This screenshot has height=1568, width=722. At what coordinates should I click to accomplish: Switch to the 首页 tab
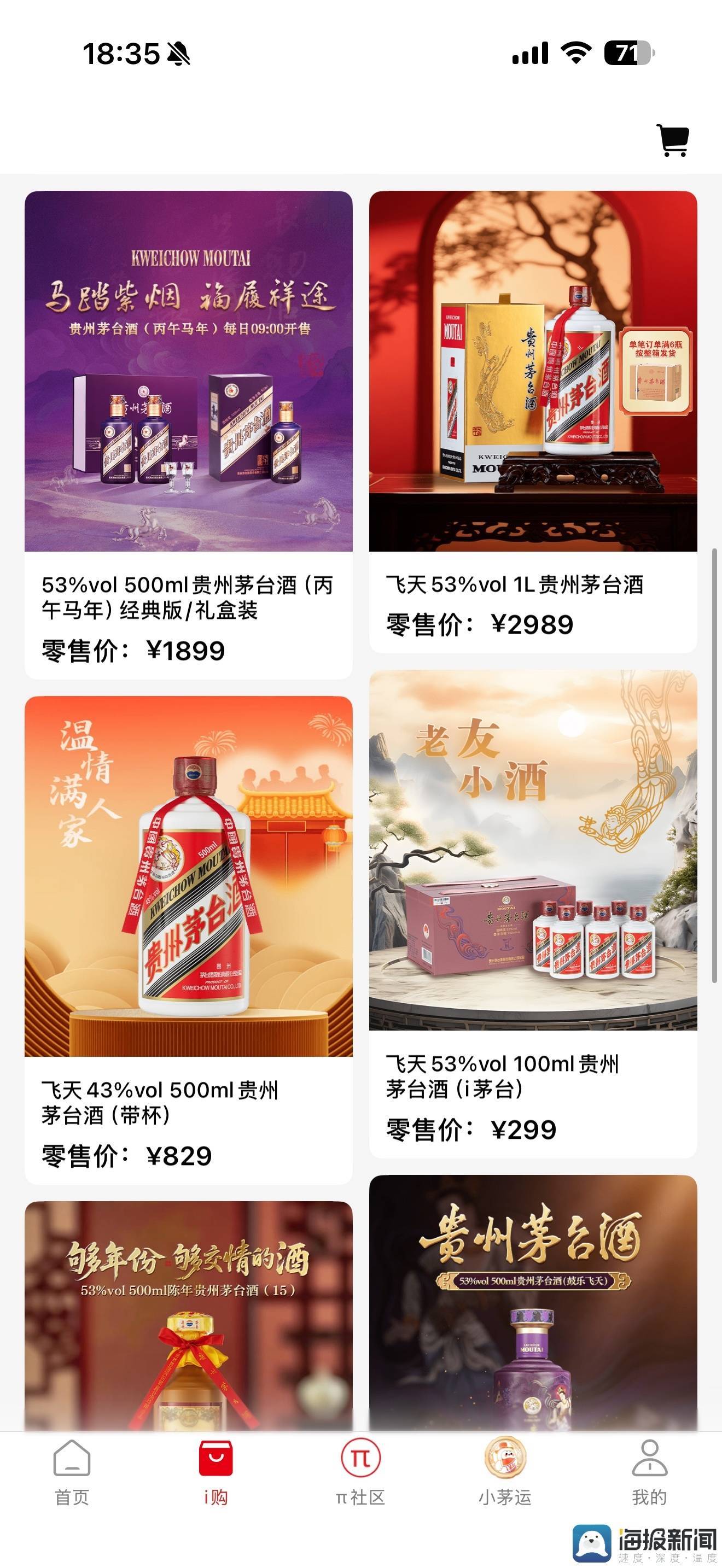pyautogui.click(x=72, y=1472)
